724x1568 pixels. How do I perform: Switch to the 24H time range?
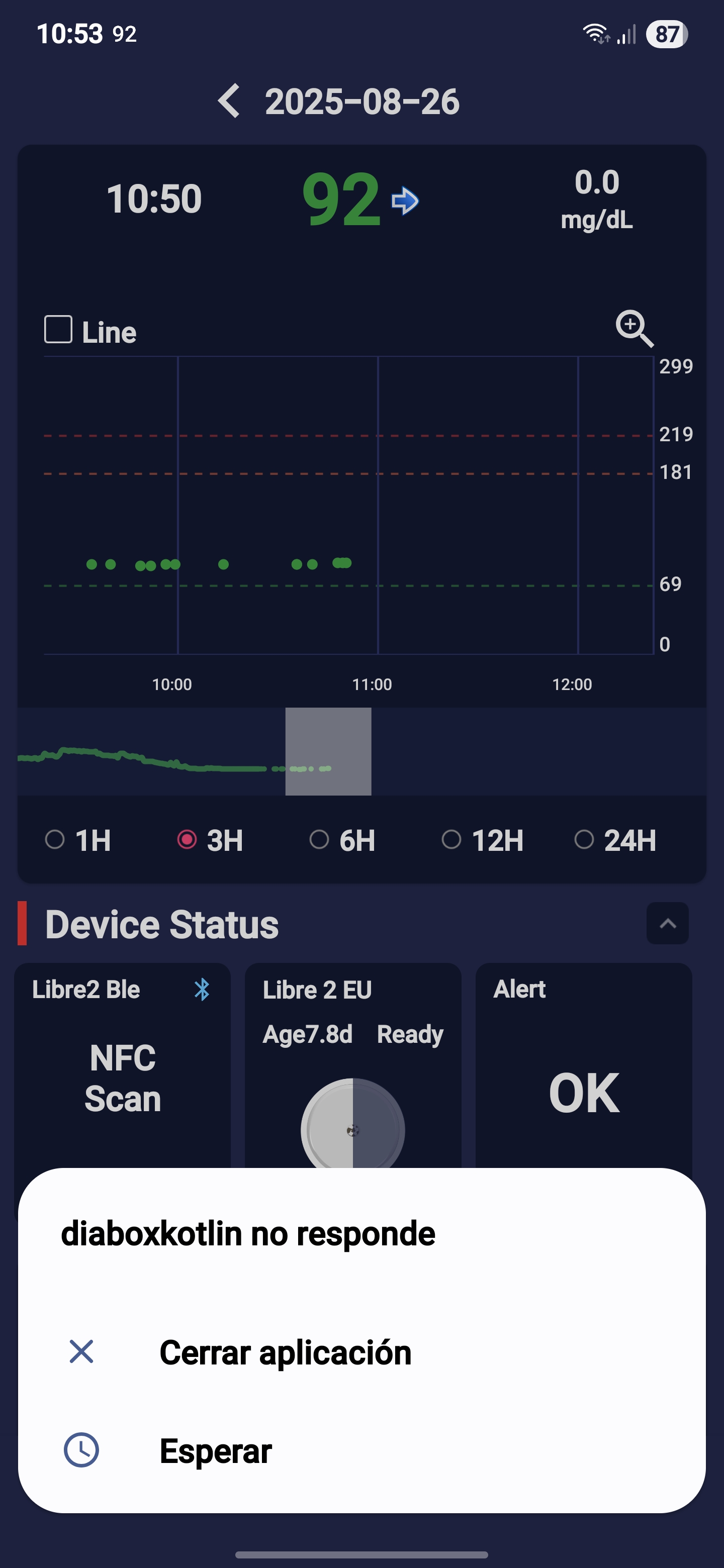pyautogui.click(x=615, y=840)
